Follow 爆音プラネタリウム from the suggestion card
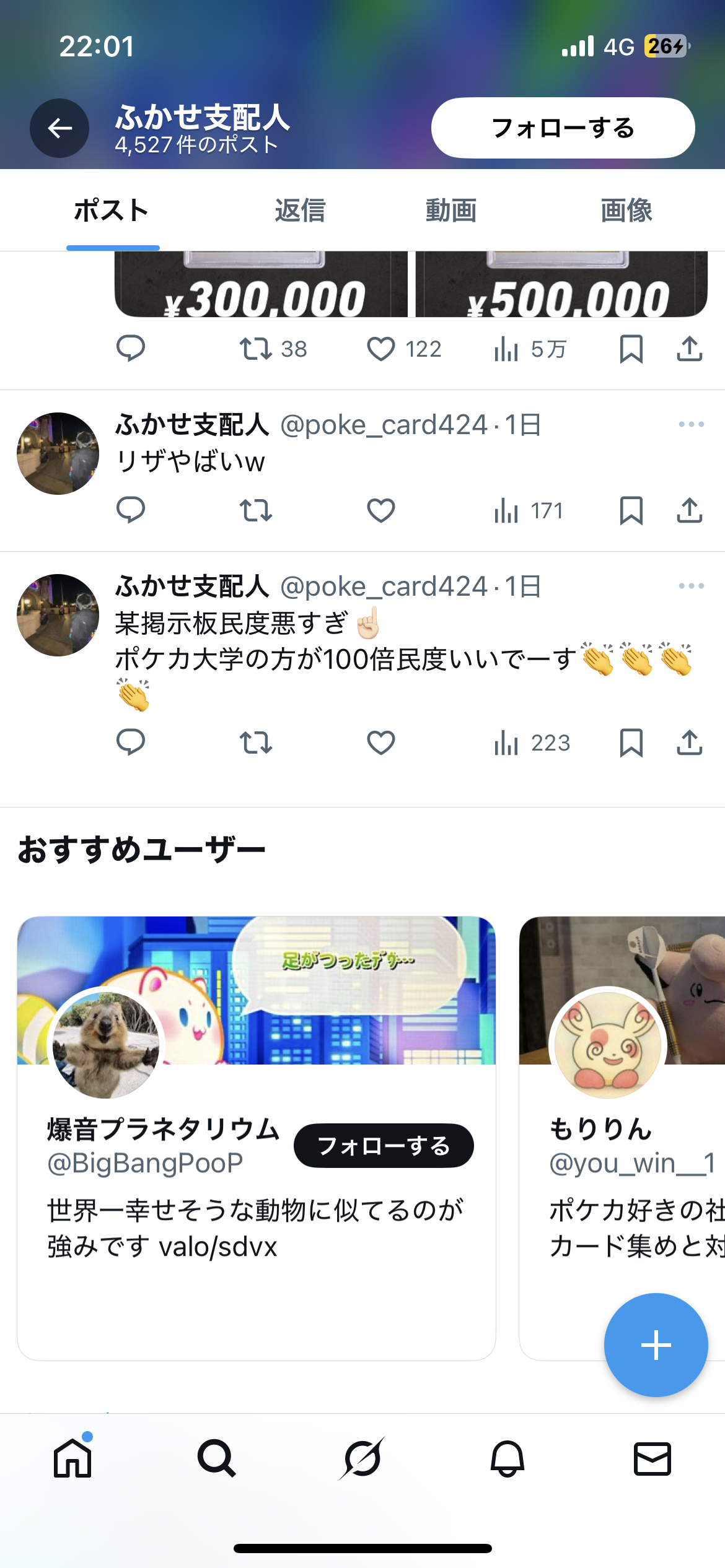The width and height of the screenshot is (725, 1568). click(x=384, y=1146)
